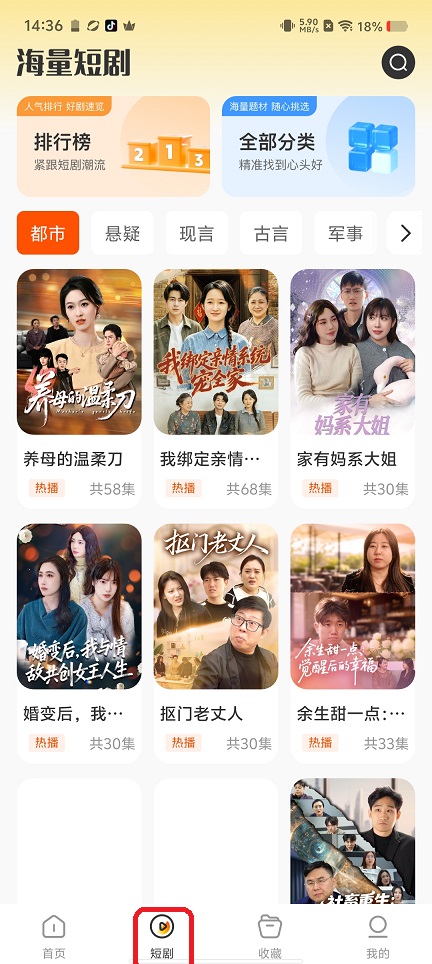Open the drama 养母的温柔刀
432x964 pixels.
(79, 389)
